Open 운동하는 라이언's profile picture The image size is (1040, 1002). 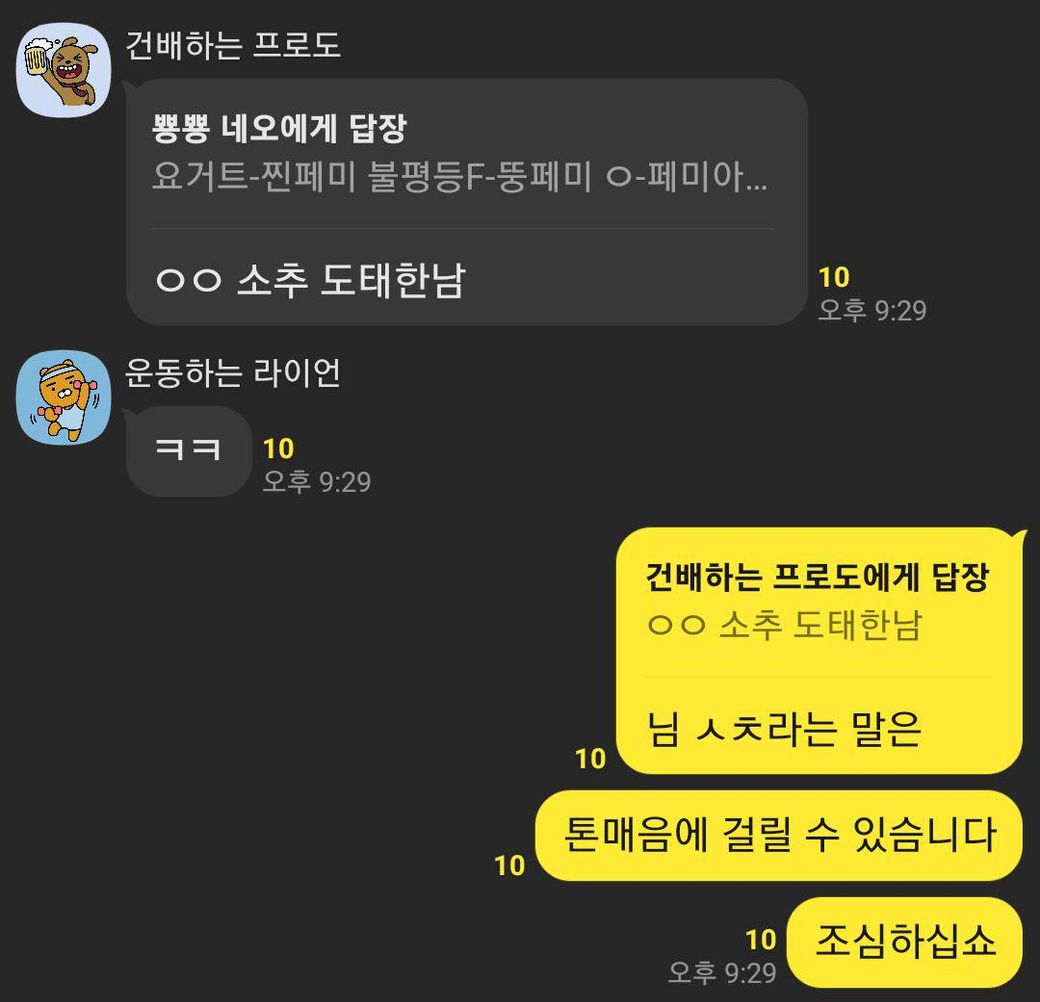63,397
